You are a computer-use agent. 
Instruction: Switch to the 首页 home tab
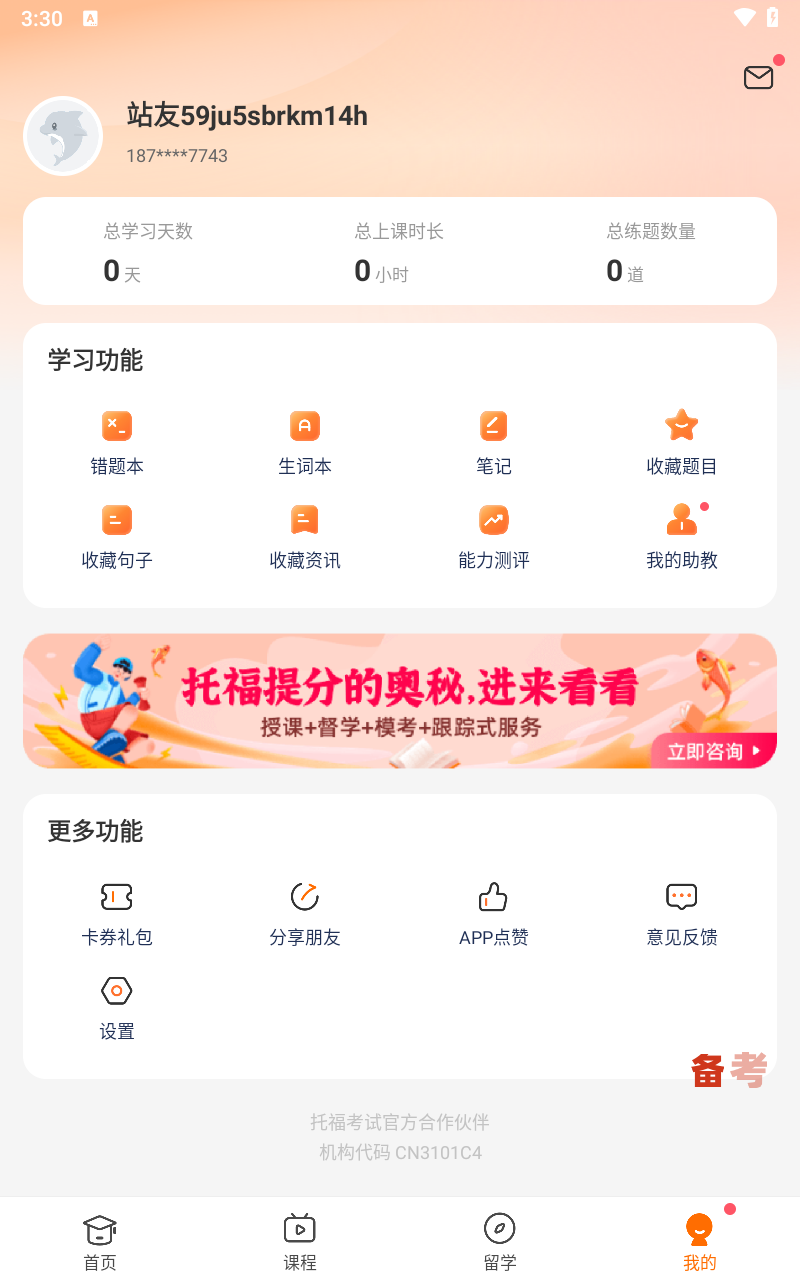pyautogui.click(x=99, y=1239)
